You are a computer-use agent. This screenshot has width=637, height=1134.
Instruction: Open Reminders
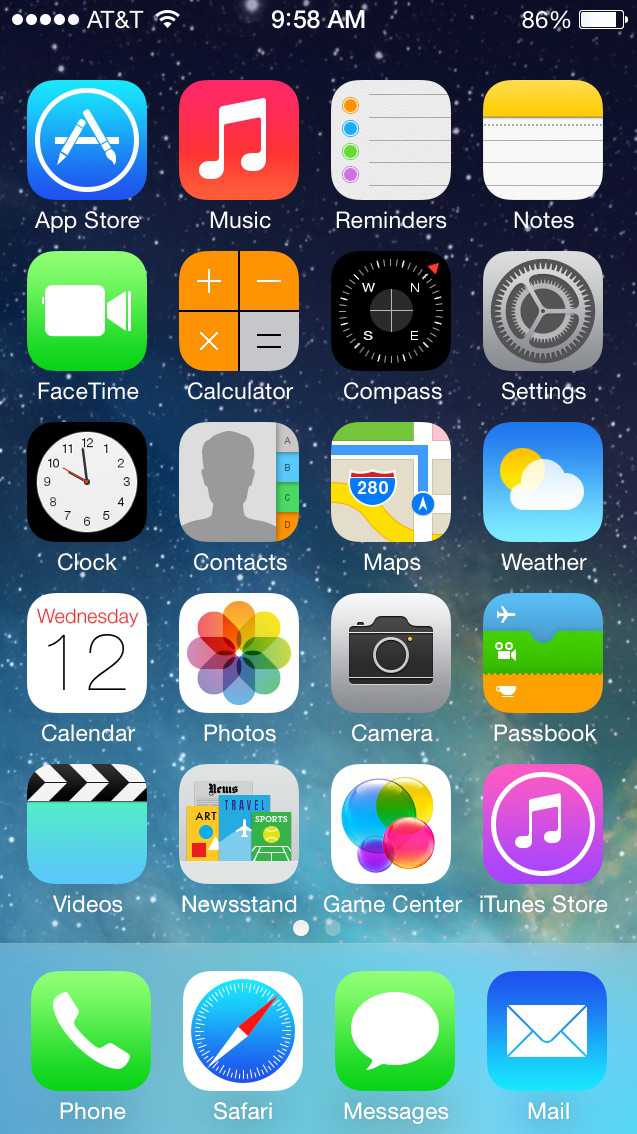(x=391, y=140)
